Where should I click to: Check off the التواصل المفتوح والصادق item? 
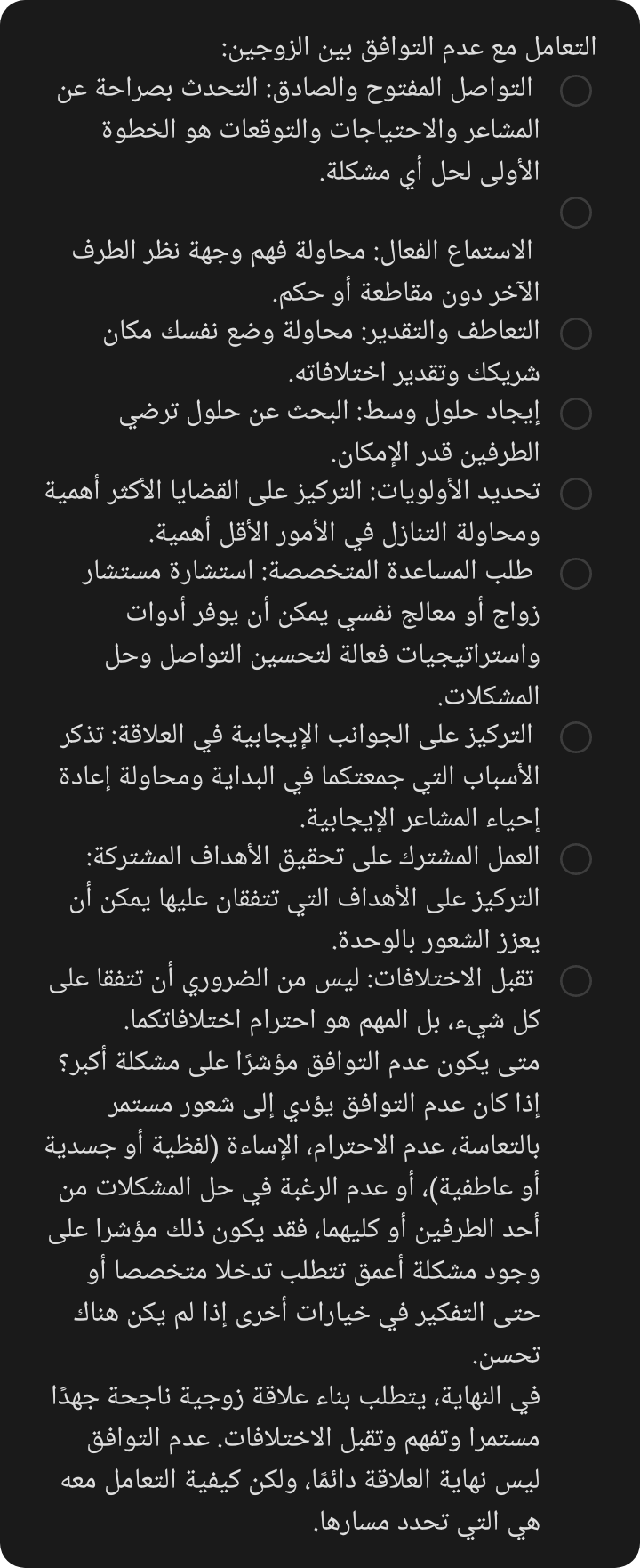576,91
